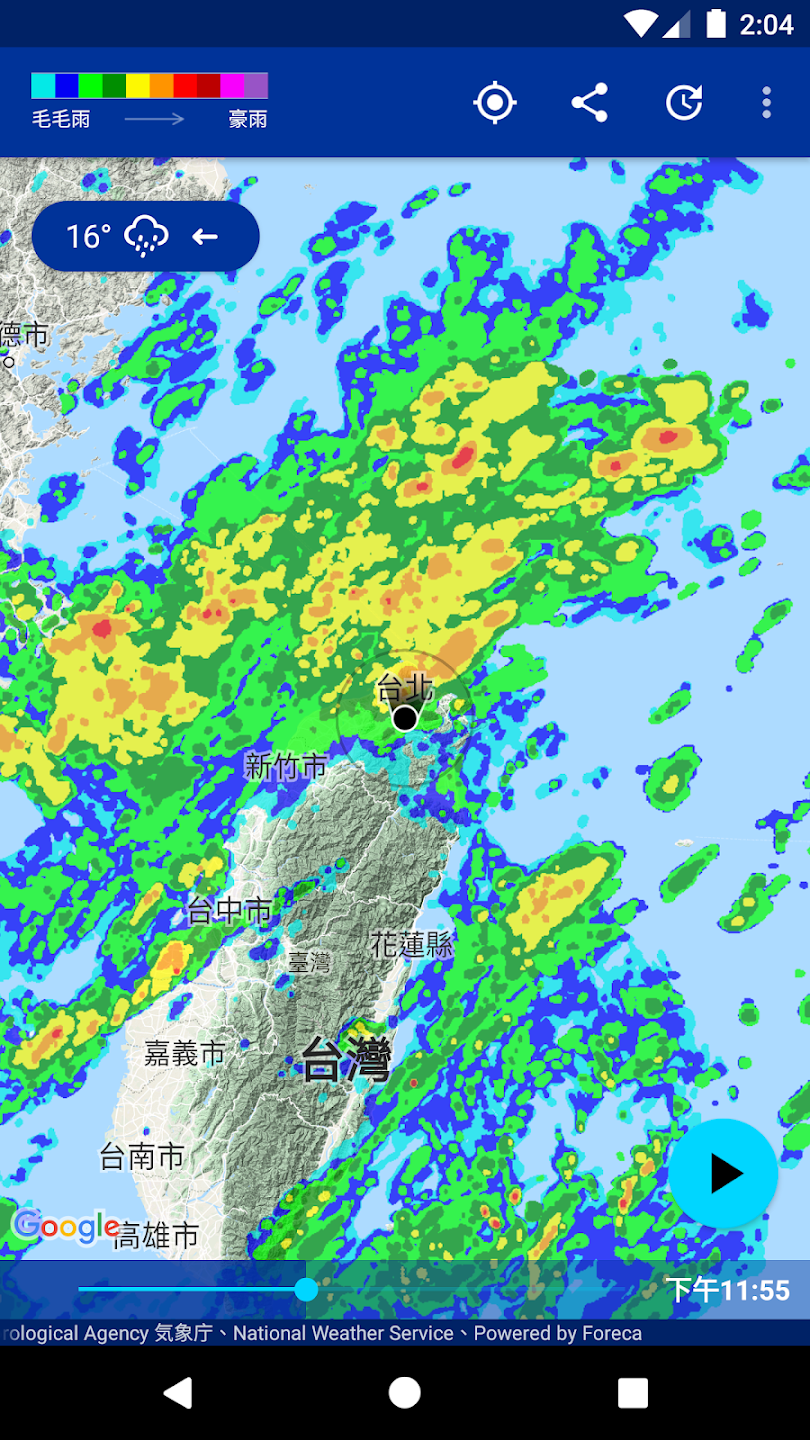Share the rain radar map
The width and height of the screenshot is (810, 1440).
tap(589, 103)
